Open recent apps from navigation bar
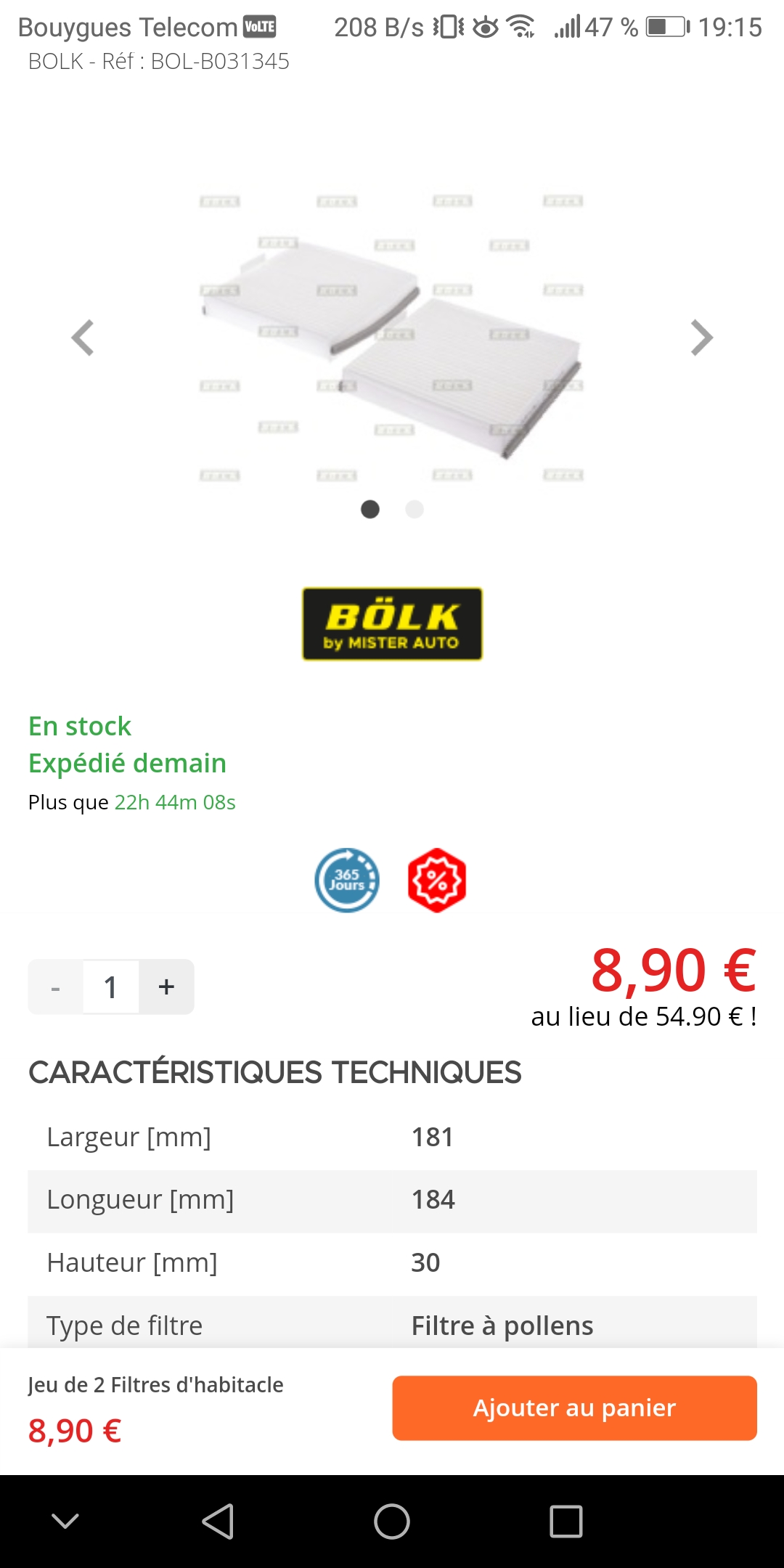This screenshot has height=1568, width=784. (x=566, y=1521)
